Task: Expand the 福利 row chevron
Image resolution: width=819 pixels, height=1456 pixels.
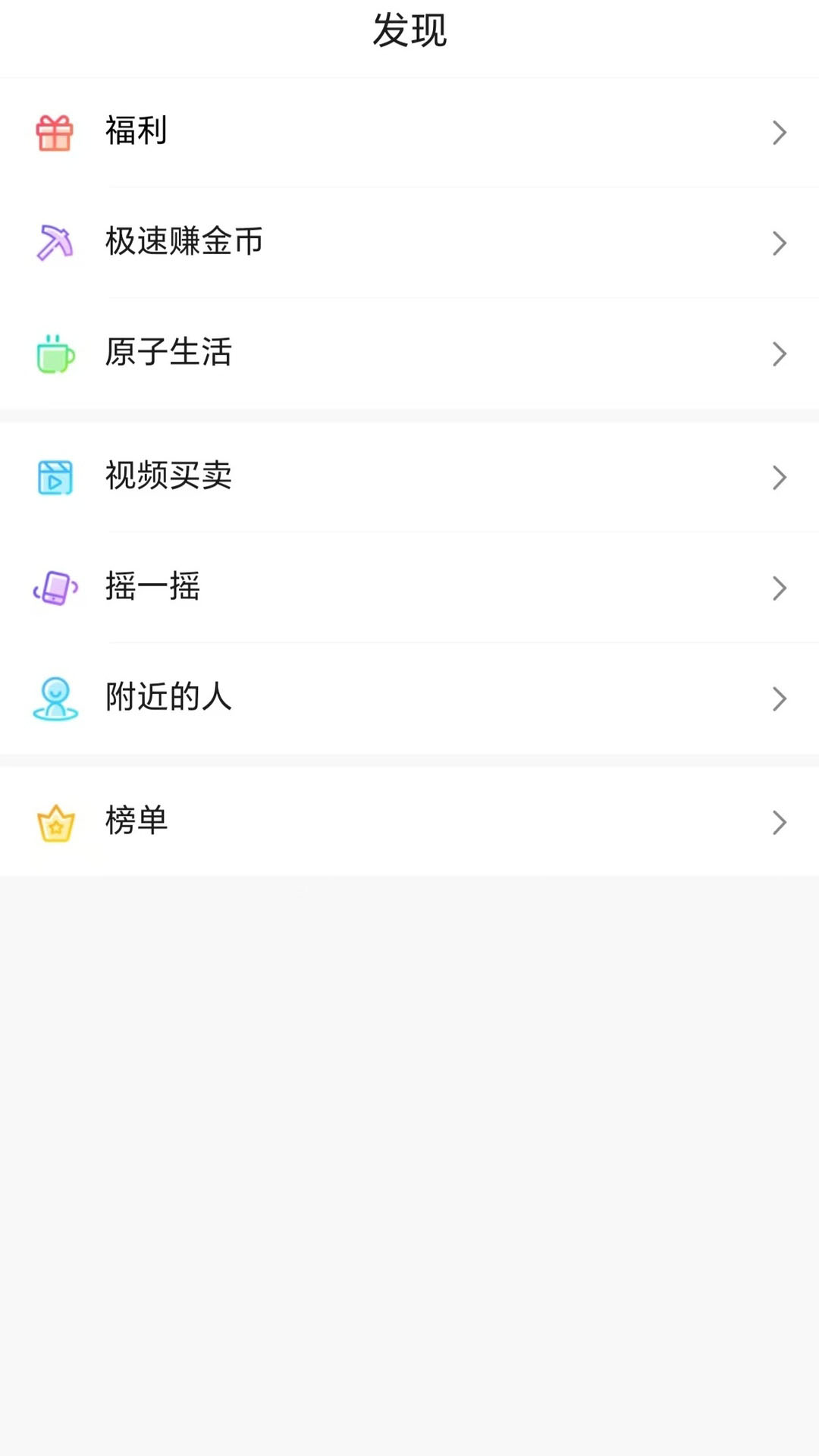Action: [x=780, y=132]
